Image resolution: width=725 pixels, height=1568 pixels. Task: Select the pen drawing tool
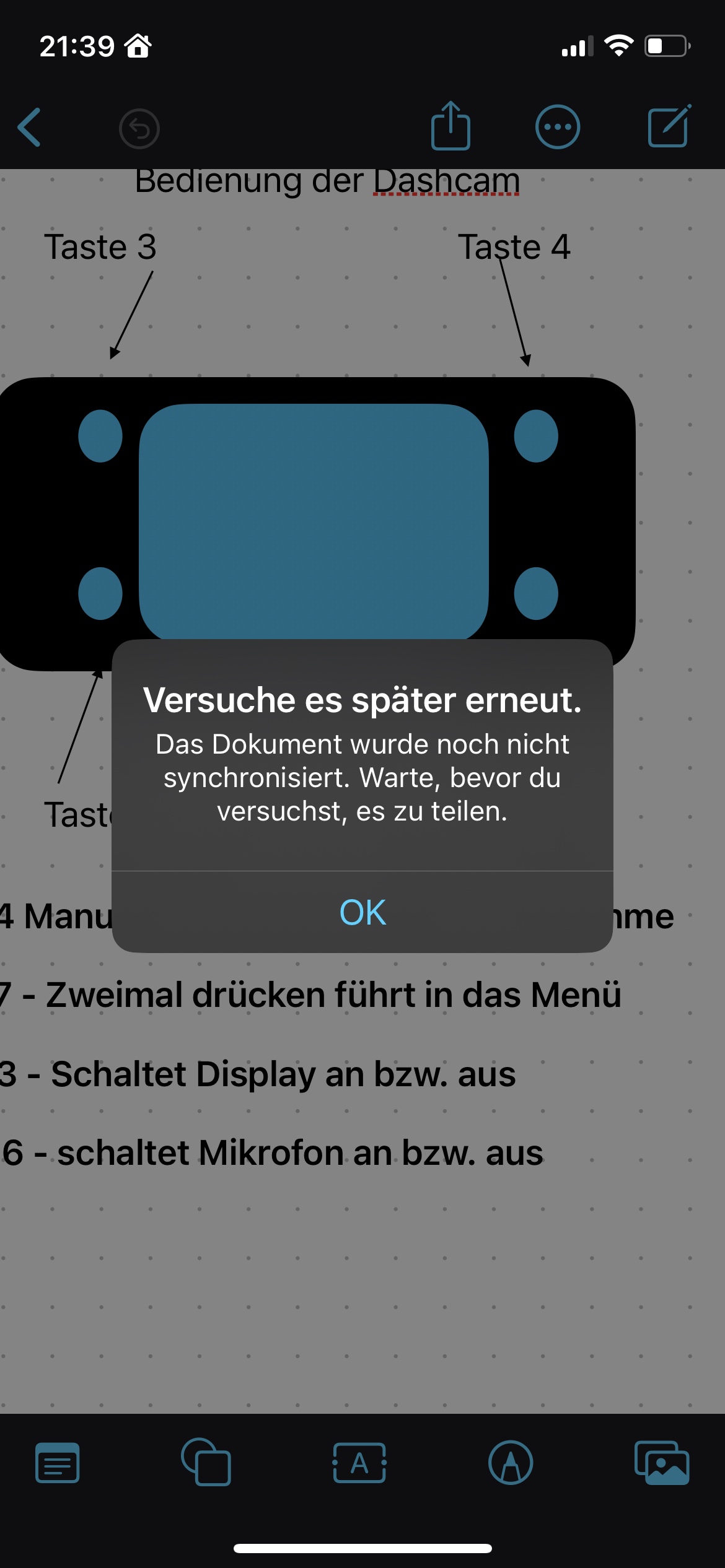pos(511,1463)
